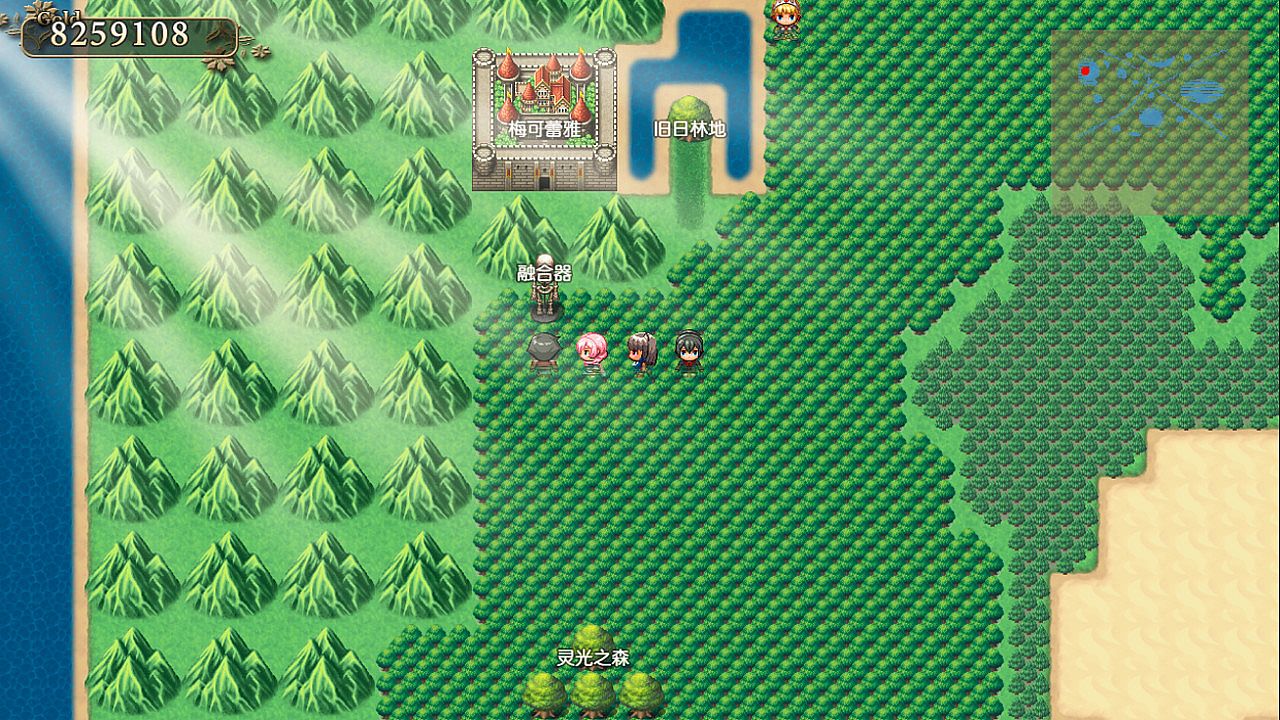Enter the 梅可蕾雅 castle town
The height and width of the screenshot is (720, 1280).
click(x=544, y=120)
